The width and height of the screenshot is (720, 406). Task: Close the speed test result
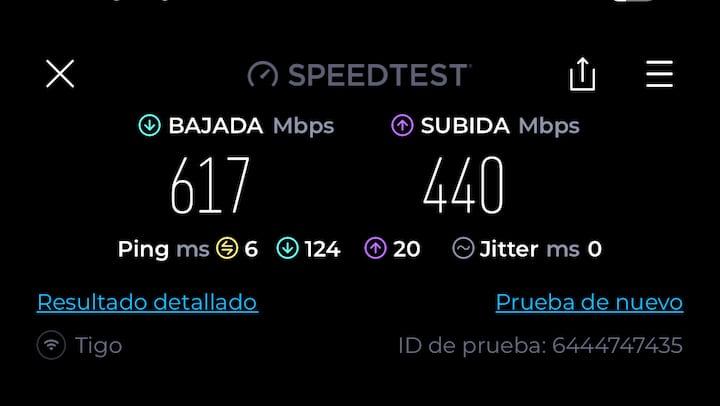[x=60, y=74]
